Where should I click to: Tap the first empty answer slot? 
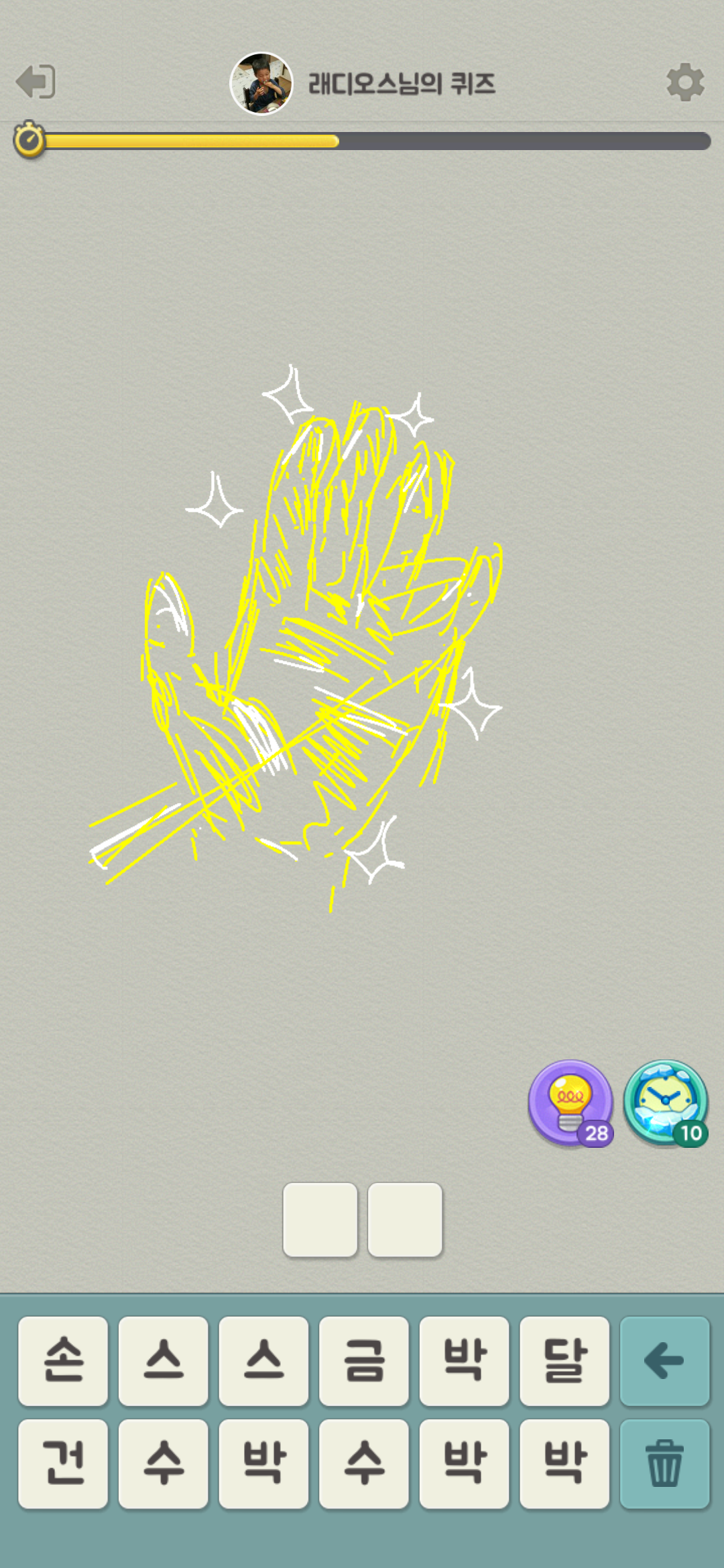[320, 1219]
